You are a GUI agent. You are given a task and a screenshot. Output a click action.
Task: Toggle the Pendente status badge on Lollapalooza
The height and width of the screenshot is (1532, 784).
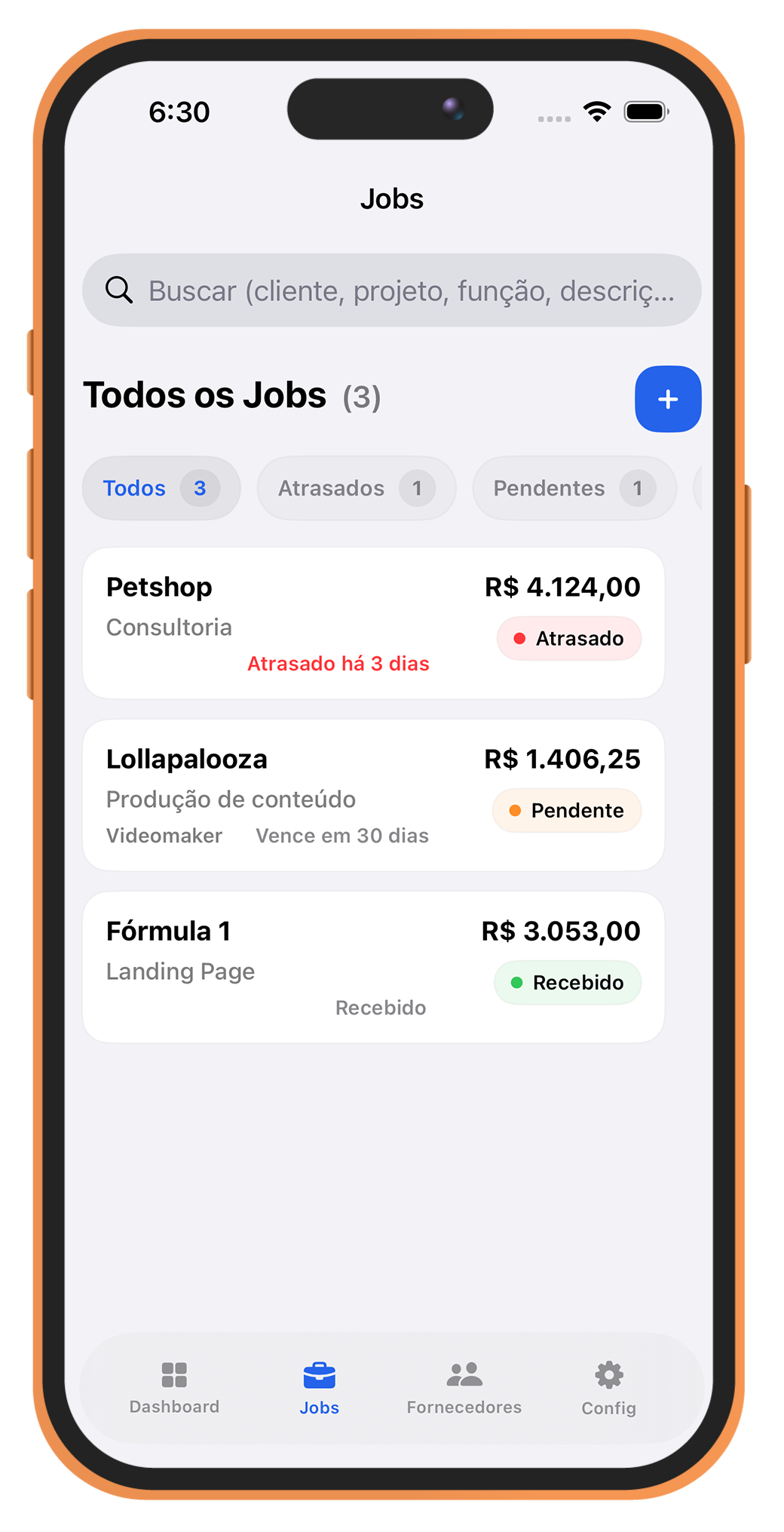[566, 810]
